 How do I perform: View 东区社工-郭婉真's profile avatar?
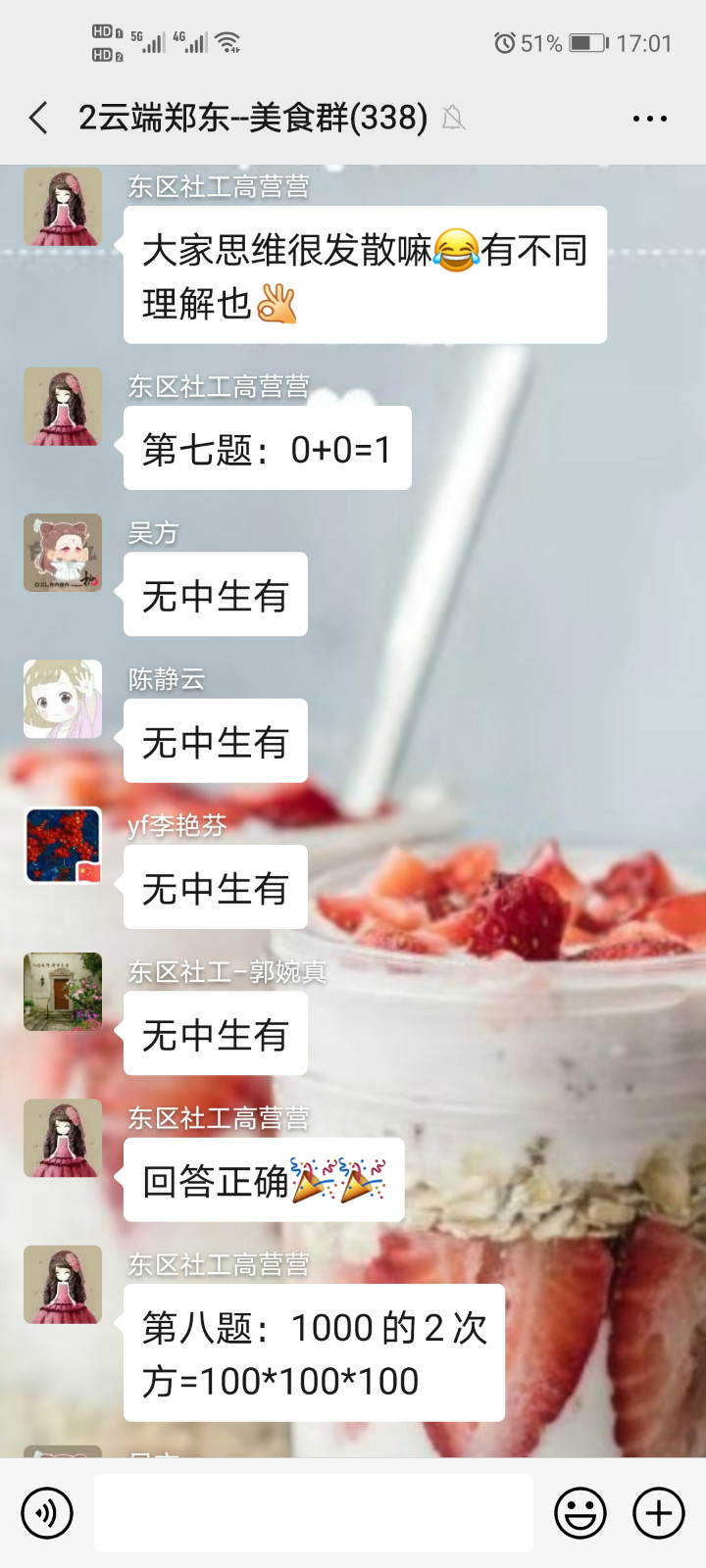[x=63, y=991]
